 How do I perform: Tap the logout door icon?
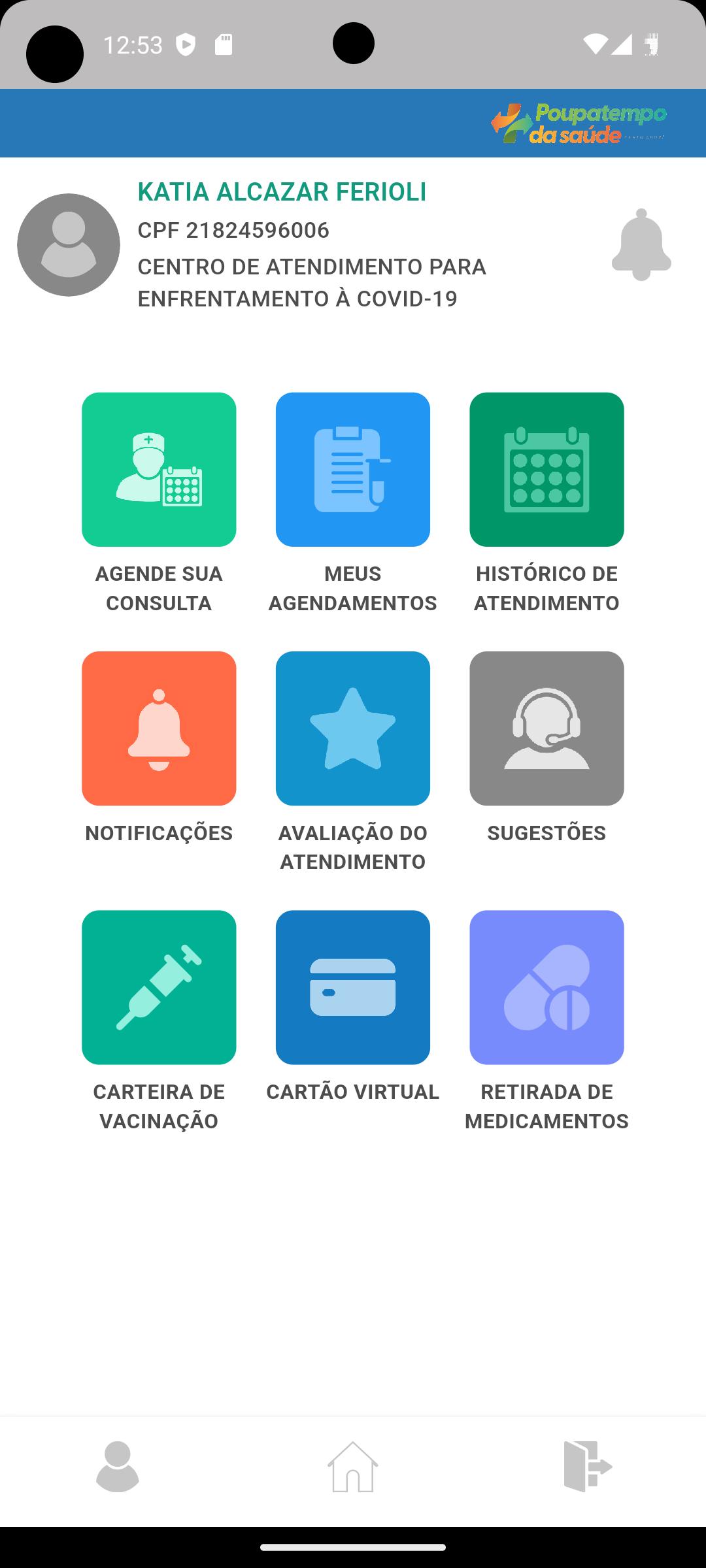(x=588, y=1467)
